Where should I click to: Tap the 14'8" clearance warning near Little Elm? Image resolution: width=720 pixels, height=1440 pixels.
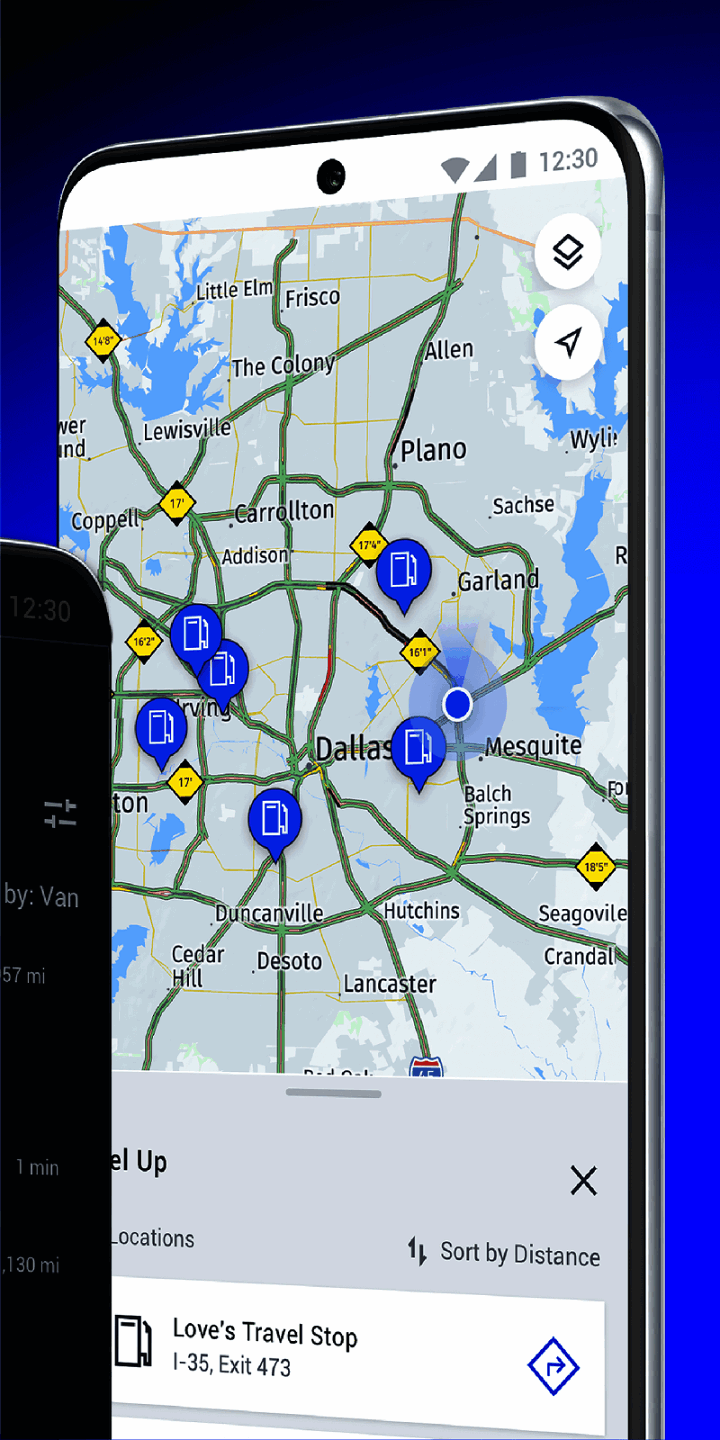[x=103, y=340]
